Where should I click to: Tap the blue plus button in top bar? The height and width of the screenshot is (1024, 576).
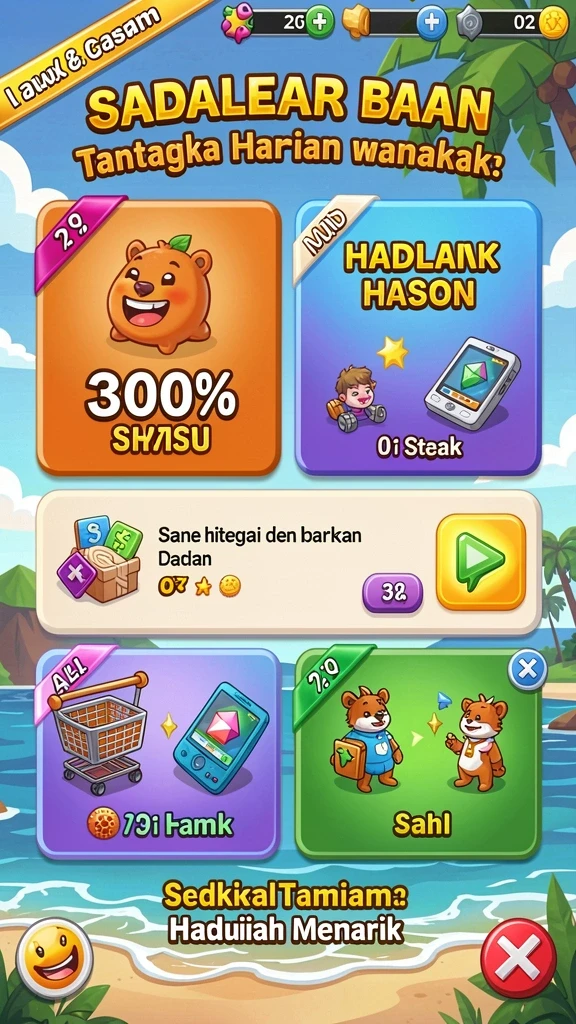click(432, 24)
